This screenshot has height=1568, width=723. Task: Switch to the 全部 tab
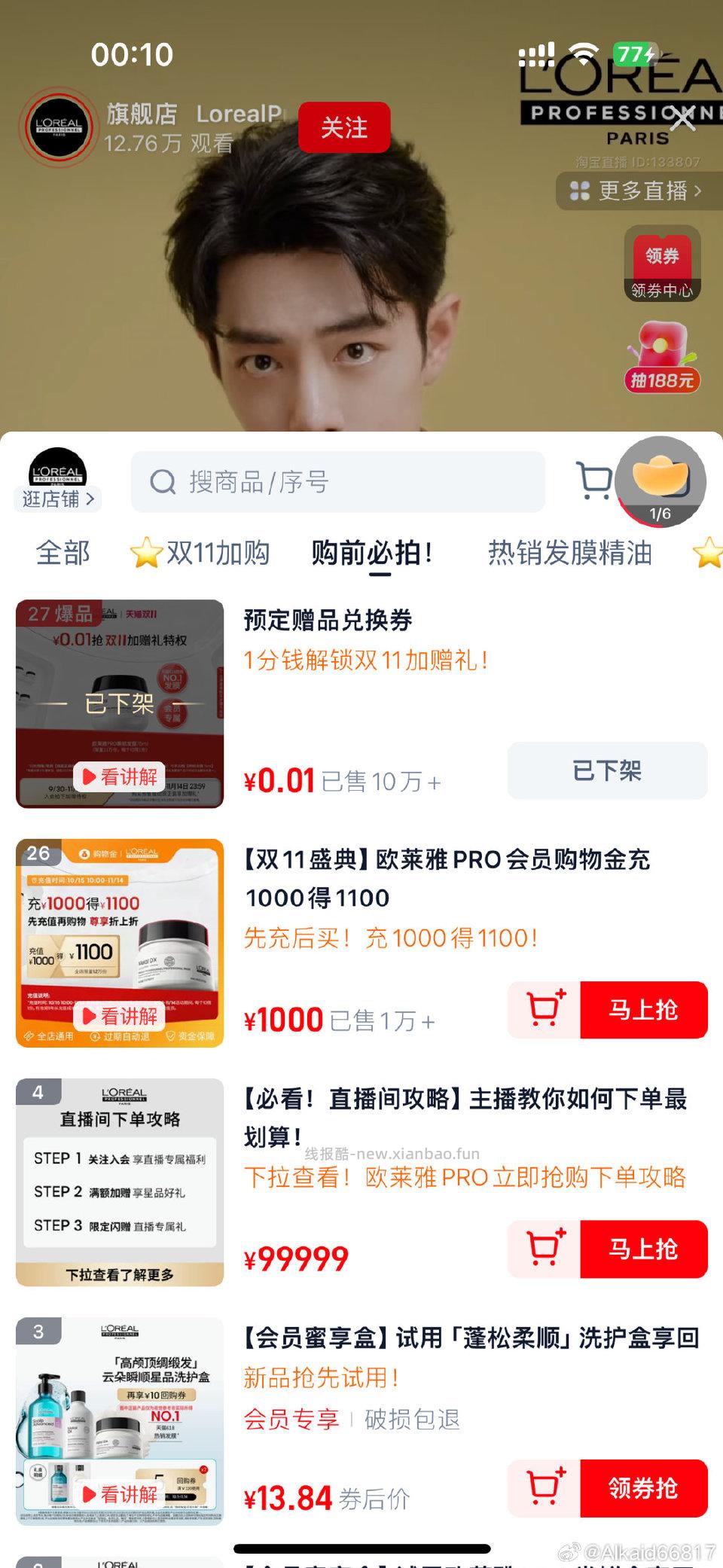click(x=63, y=553)
